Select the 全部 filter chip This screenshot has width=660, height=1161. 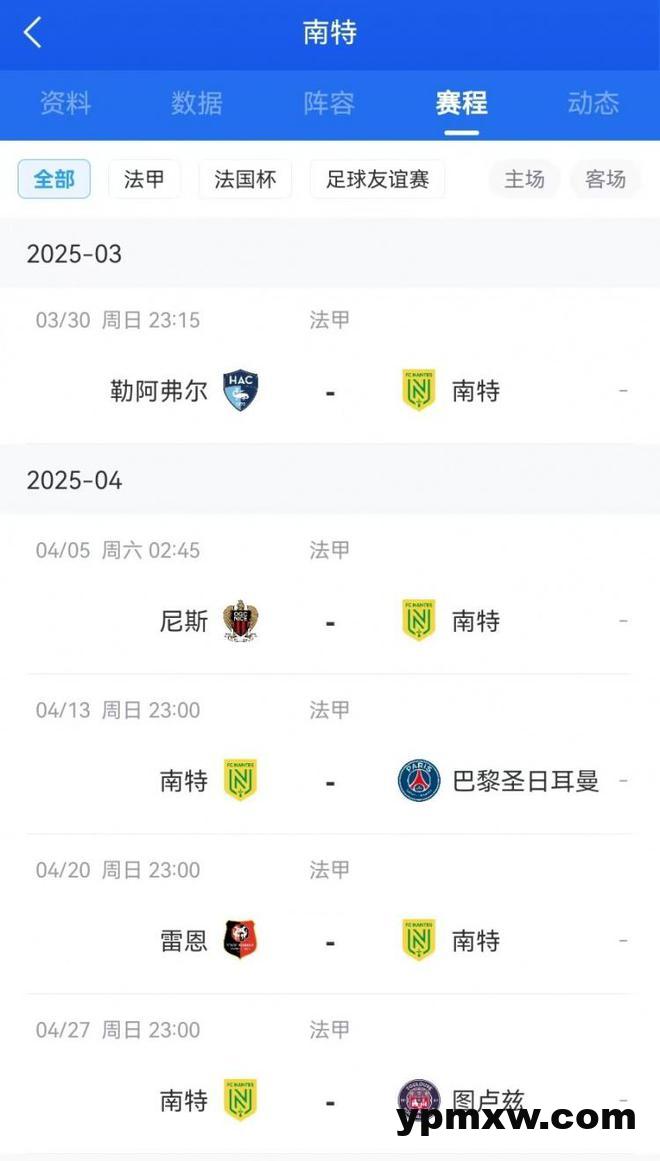tap(54, 179)
